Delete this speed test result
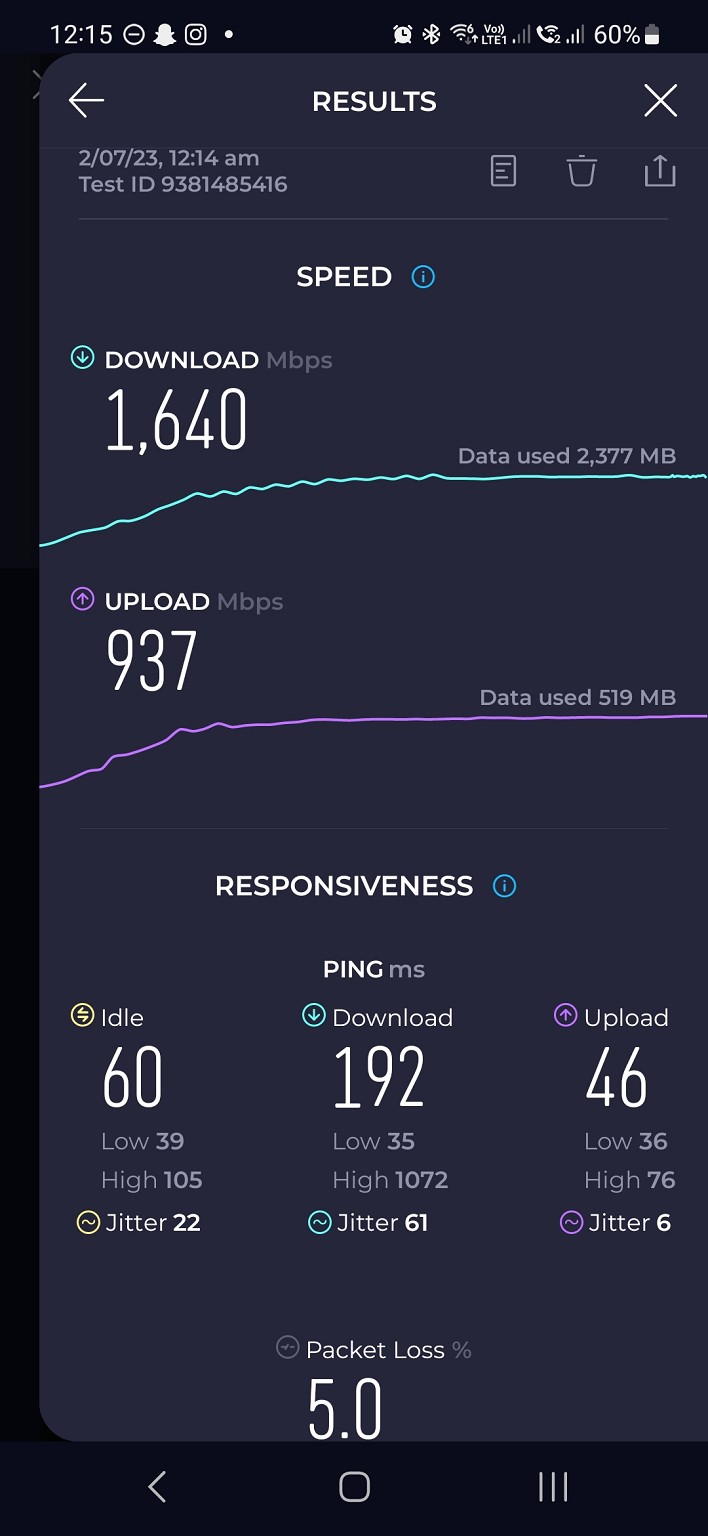This screenshot has width=708, height=1536. pyautogui.click(x=582, y=172)
